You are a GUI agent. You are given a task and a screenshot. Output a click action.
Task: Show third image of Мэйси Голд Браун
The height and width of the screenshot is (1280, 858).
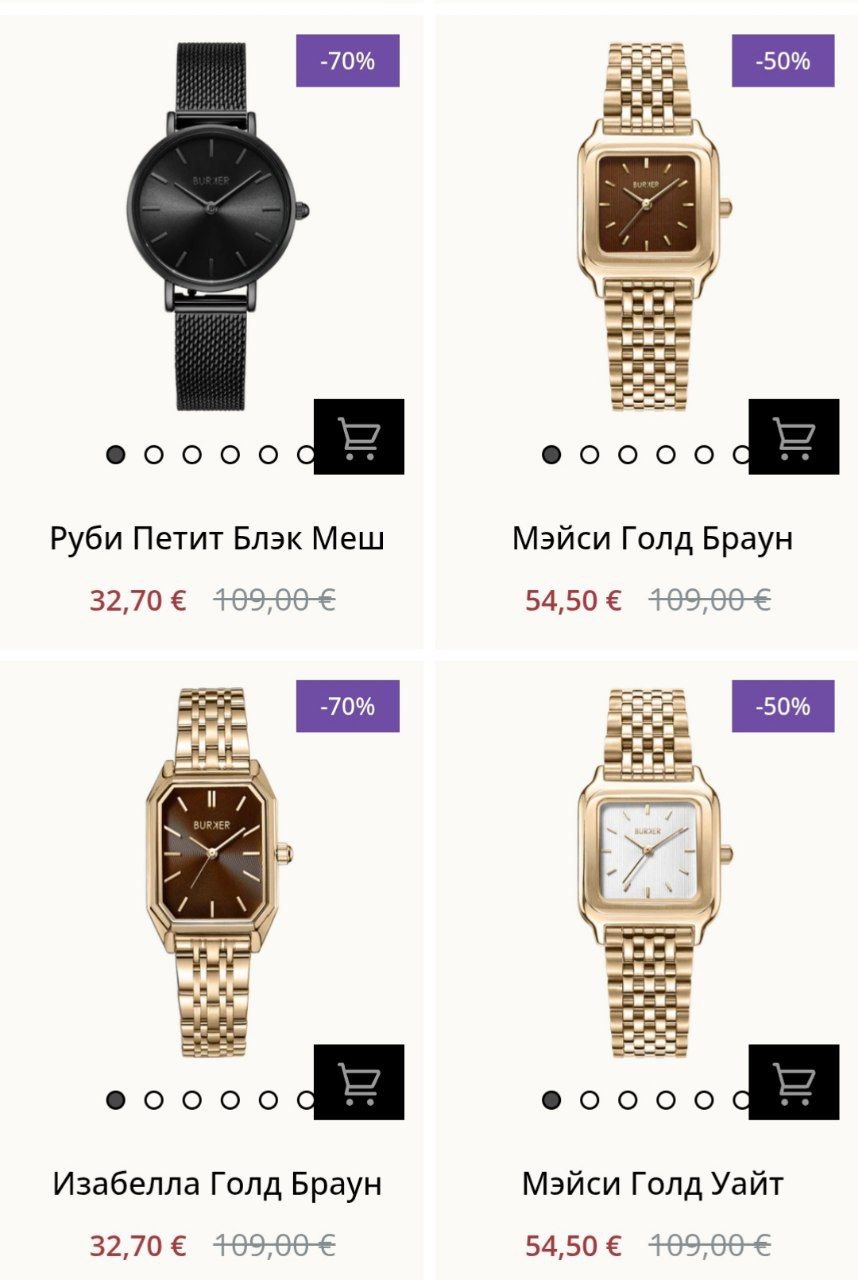click(x=627, y=455)
